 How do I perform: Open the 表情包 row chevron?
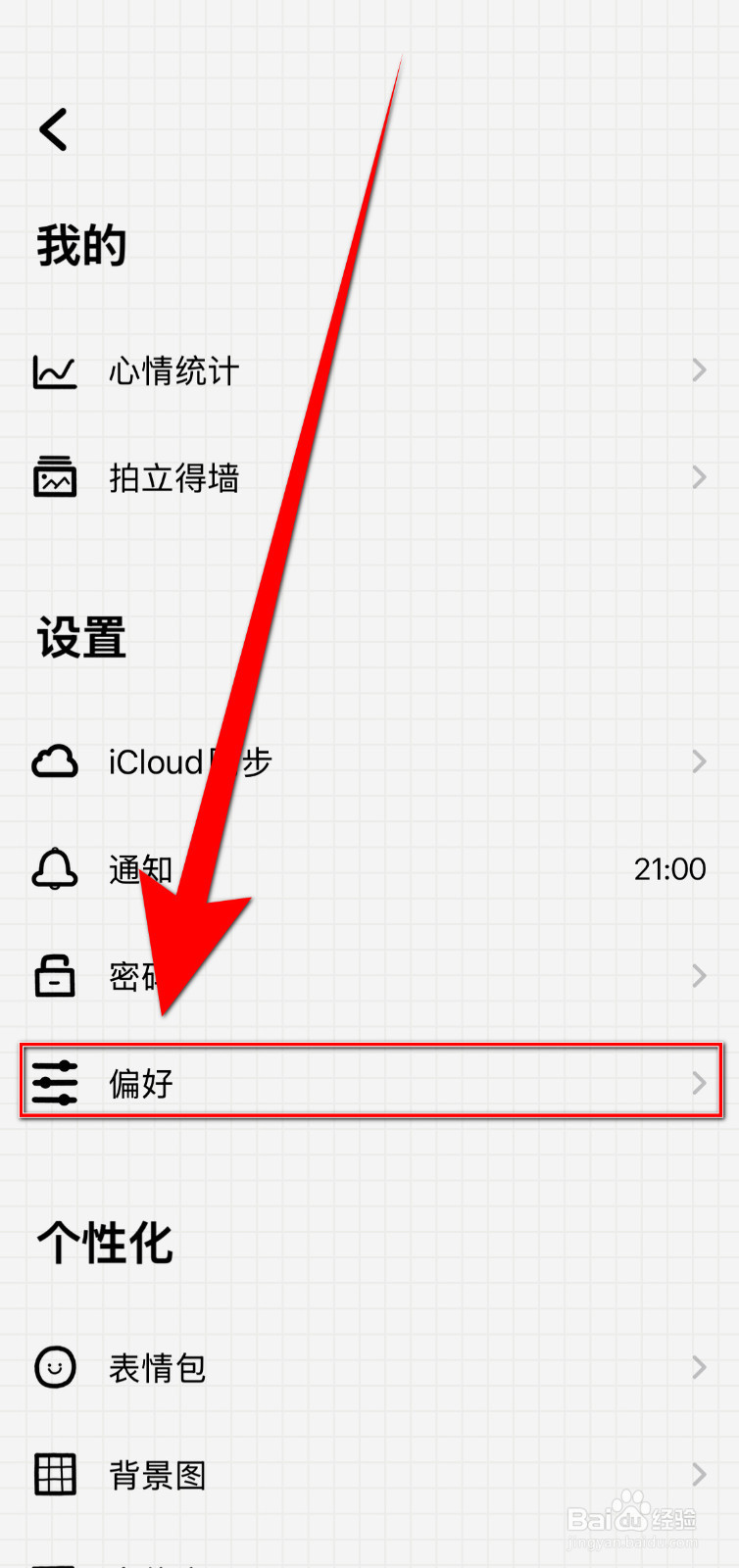point(699,1367)
